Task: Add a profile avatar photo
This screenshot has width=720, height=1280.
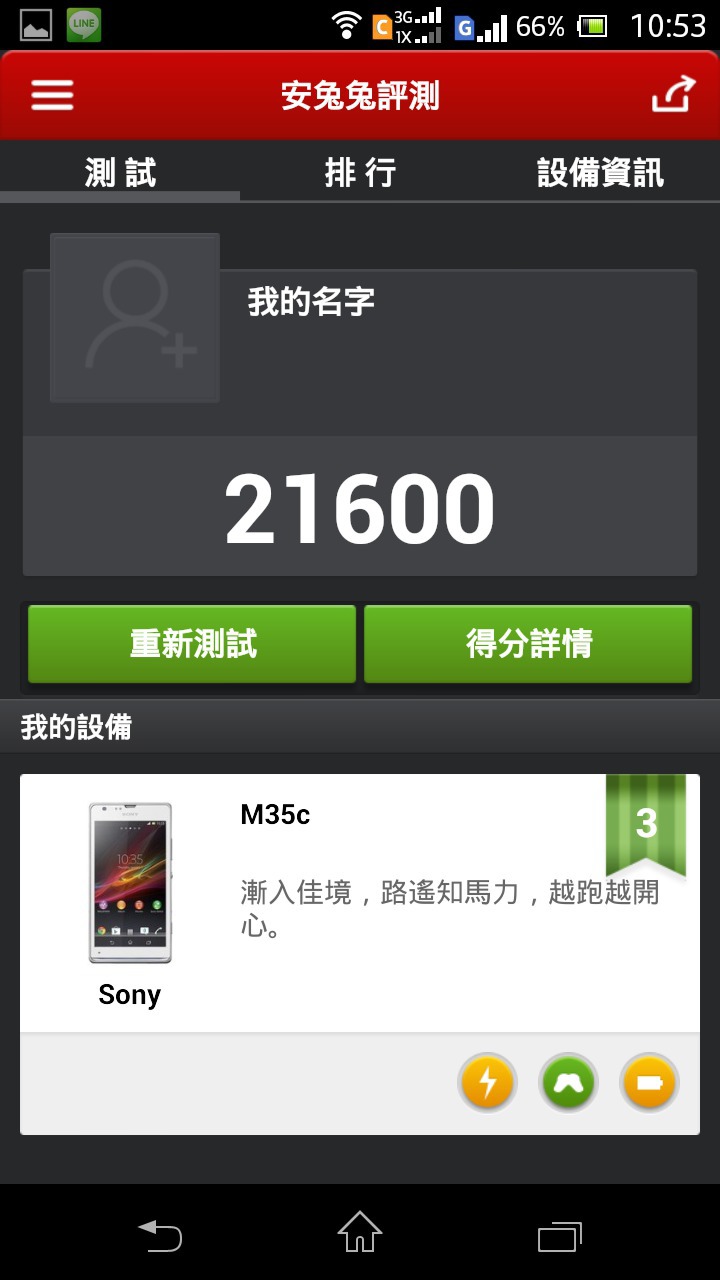Action: [135, 318]
